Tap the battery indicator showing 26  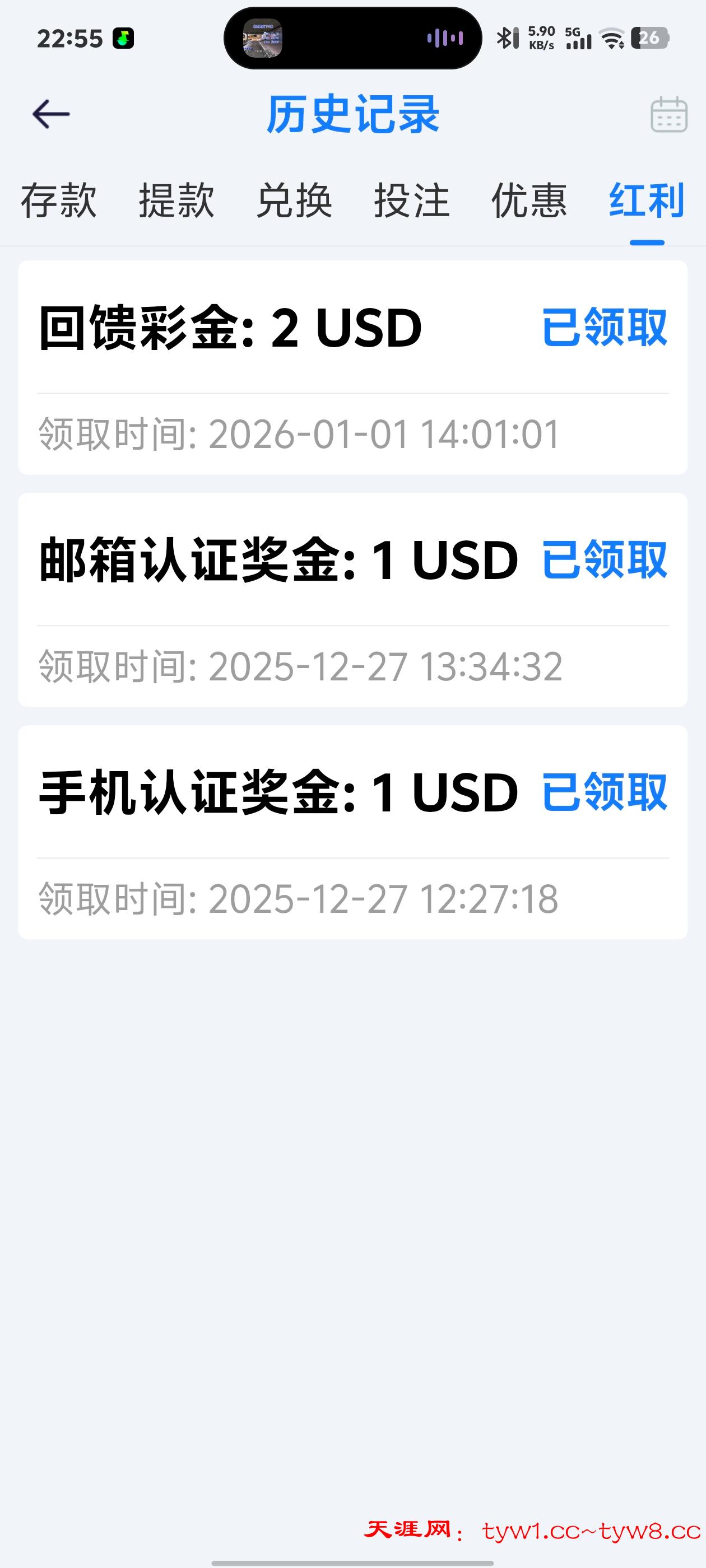[x=649, y=38]
